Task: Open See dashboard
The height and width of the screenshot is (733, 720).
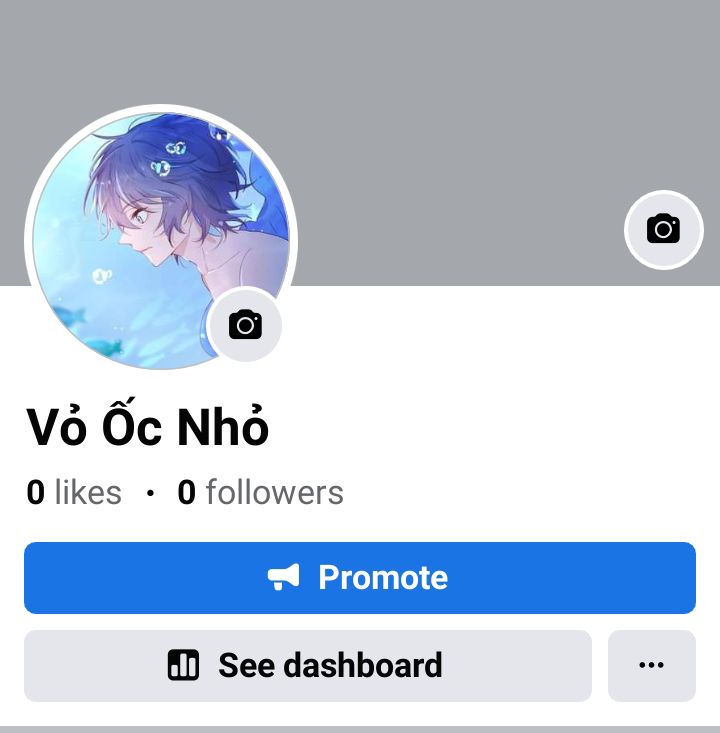Action: pos(308,665)
